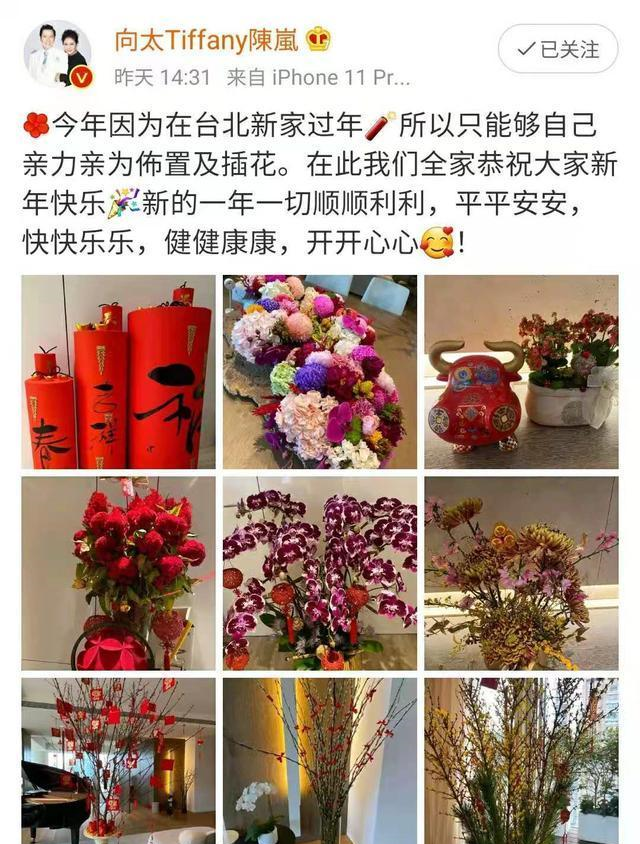Open the colorful flower bouquet photo

click(319, 372)
